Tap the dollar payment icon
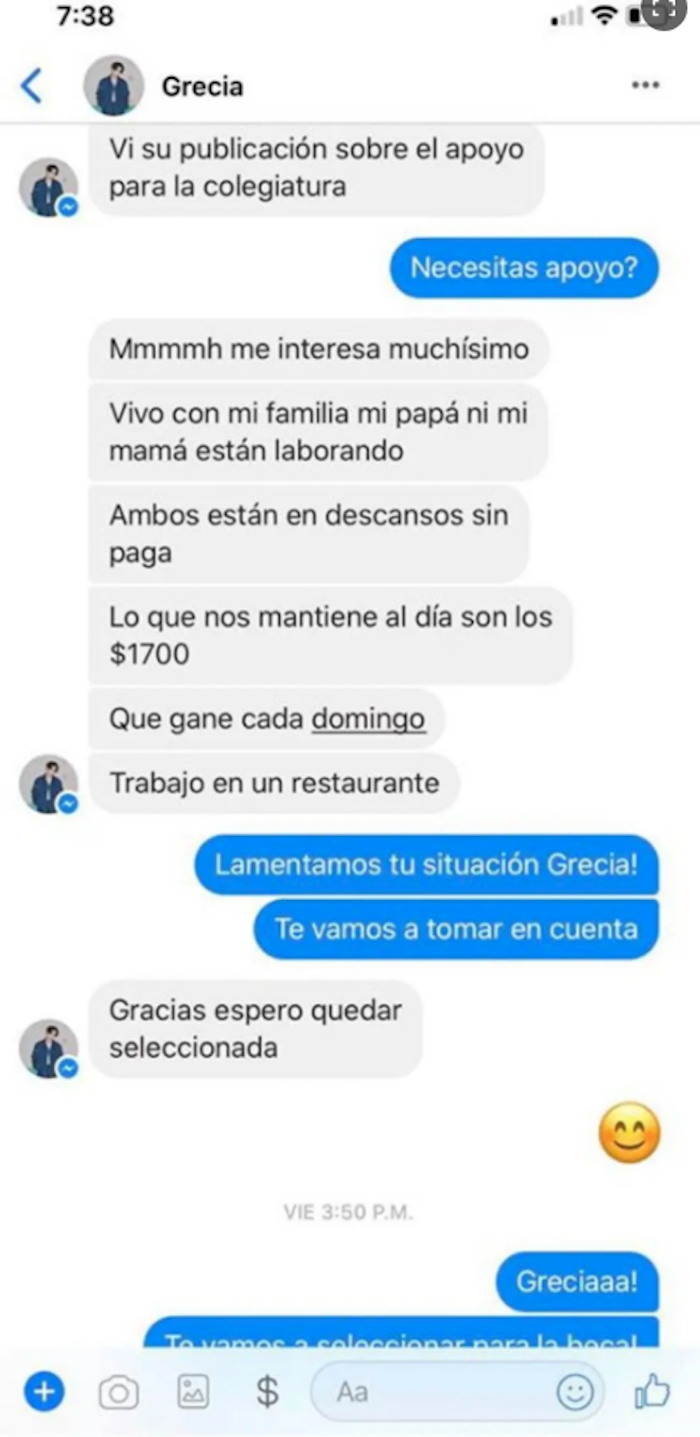 [266, 1391]
